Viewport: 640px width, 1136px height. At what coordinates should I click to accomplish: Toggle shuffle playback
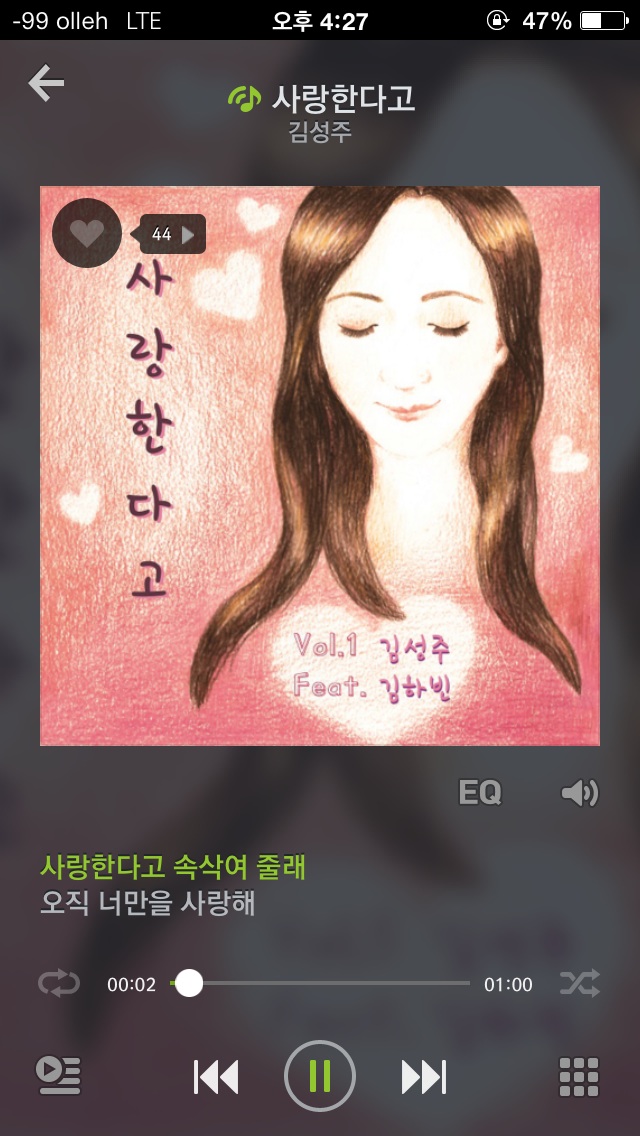(x=580, y=984)
